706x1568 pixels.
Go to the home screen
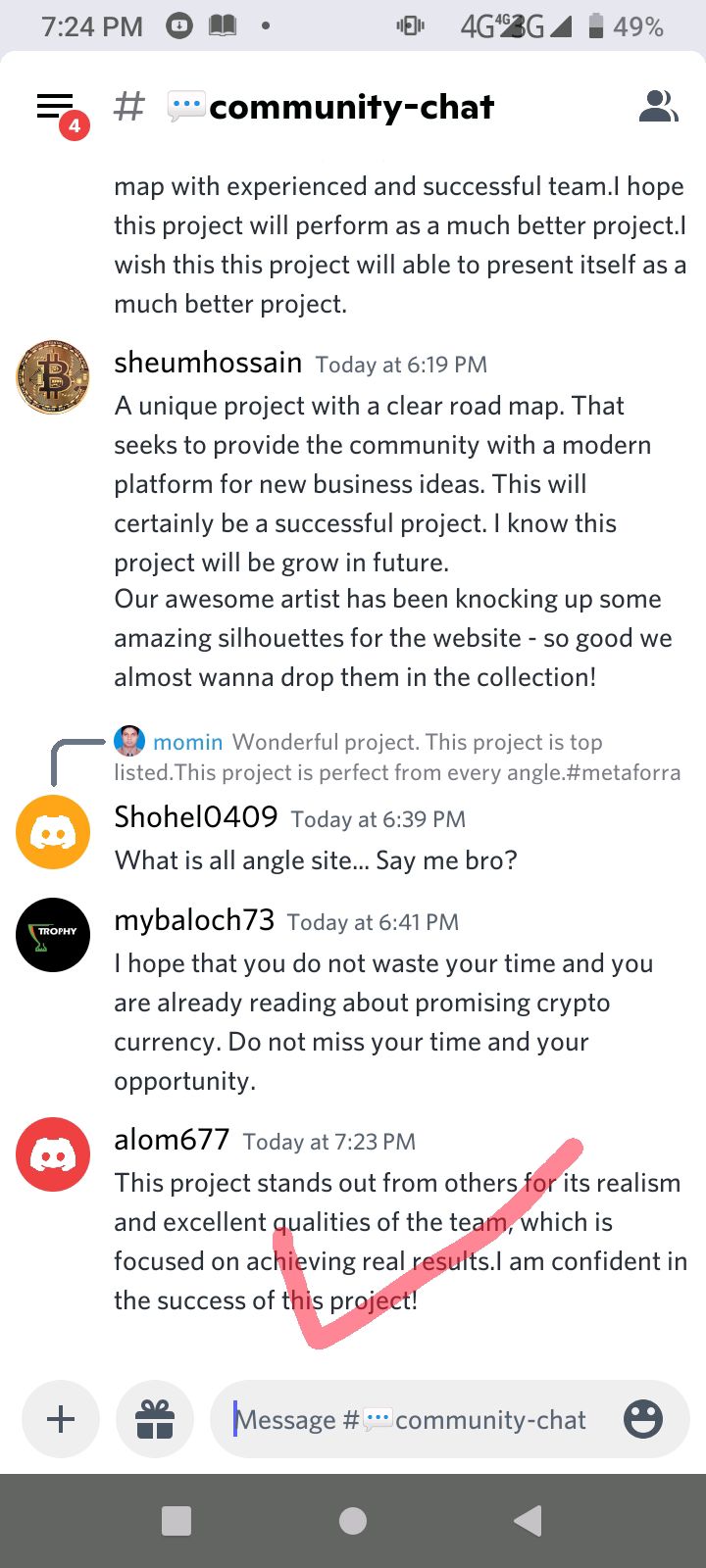(x=353, y=1521)
